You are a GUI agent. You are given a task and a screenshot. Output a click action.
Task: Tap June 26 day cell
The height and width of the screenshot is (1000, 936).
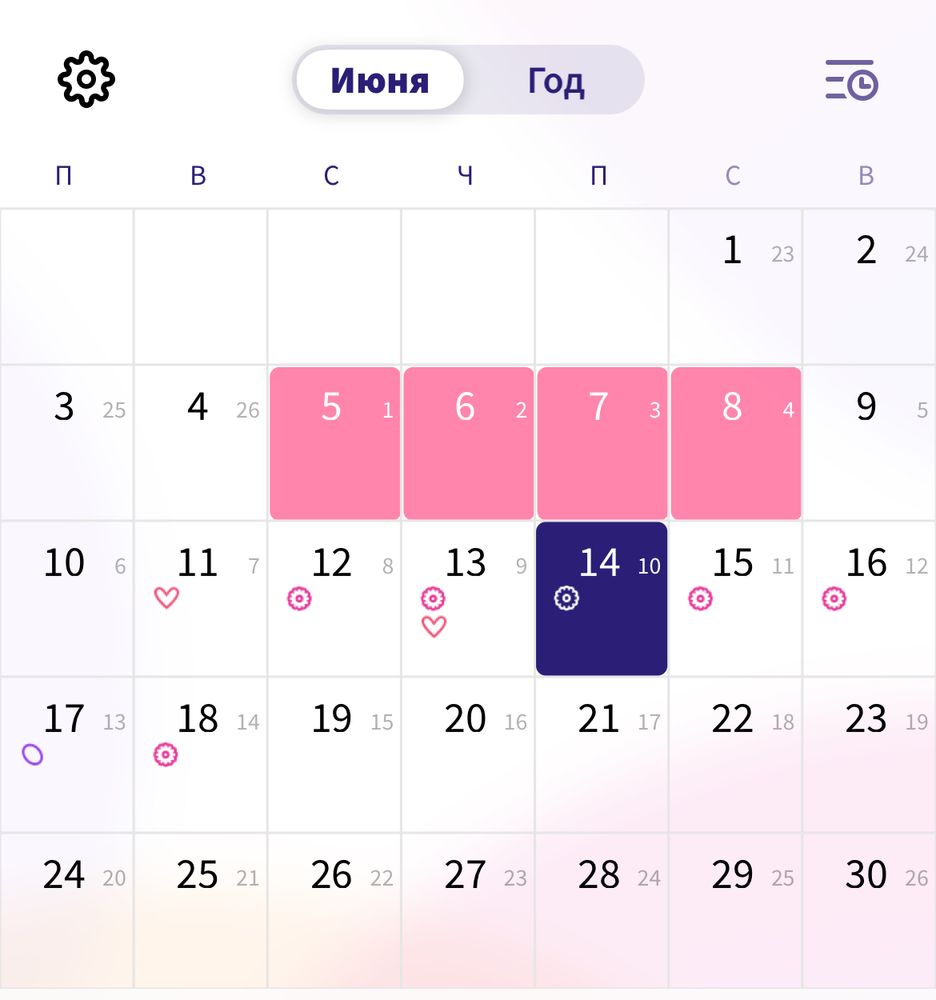tap(334, 910)
